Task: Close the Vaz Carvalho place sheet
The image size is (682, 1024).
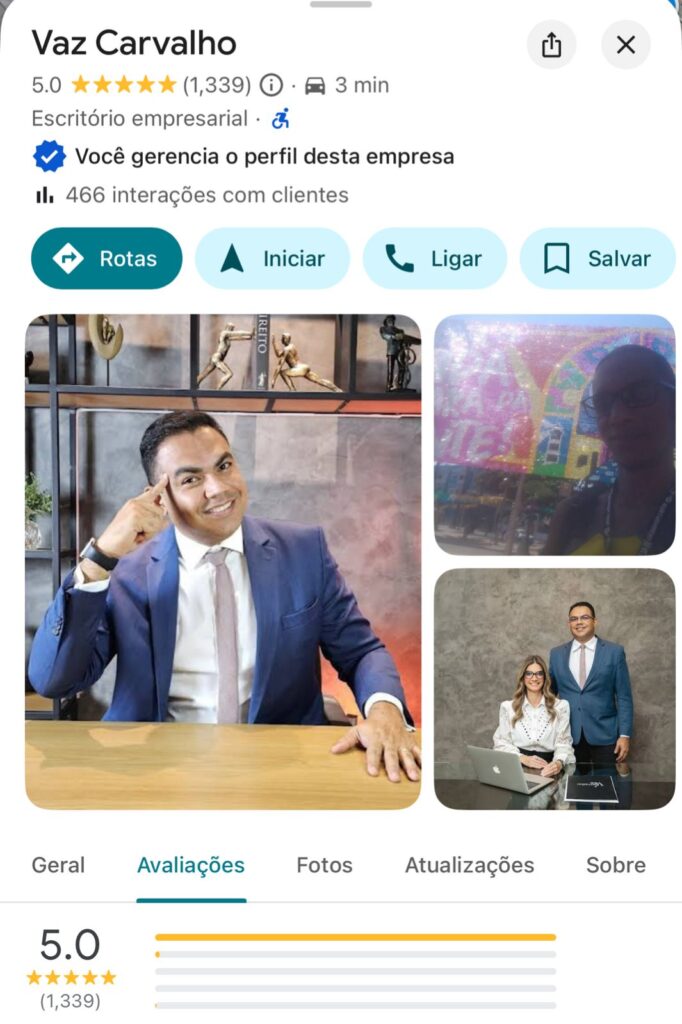Action: 625,45
